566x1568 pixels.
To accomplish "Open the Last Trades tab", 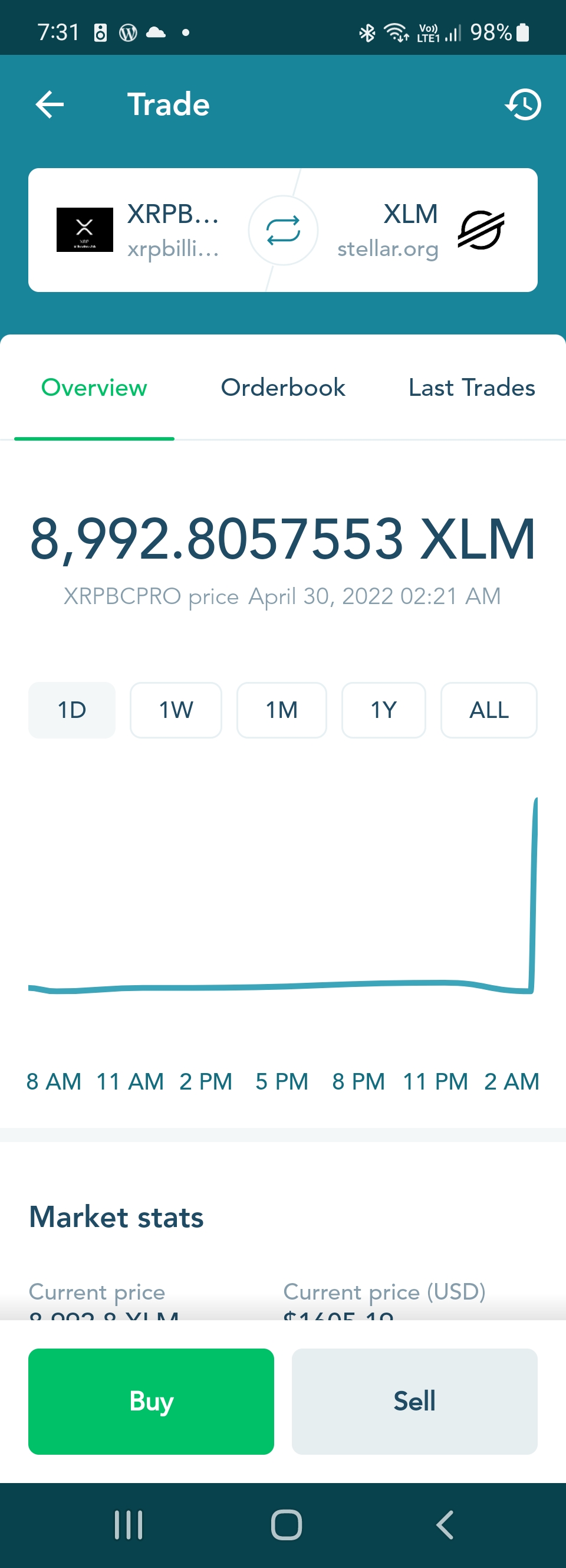I will [x=472, y=388].
